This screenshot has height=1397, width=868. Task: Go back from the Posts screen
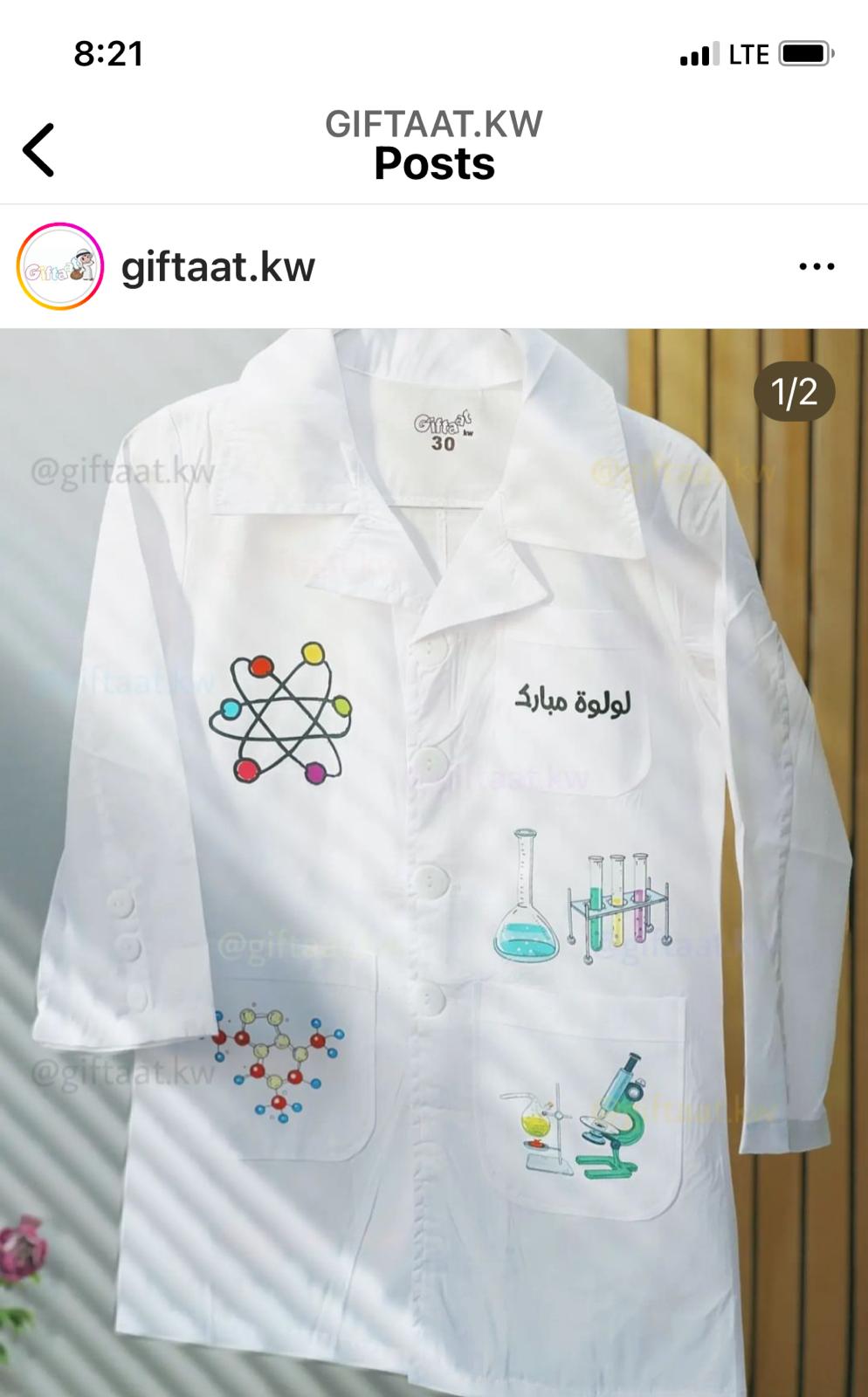click(38, 150)
